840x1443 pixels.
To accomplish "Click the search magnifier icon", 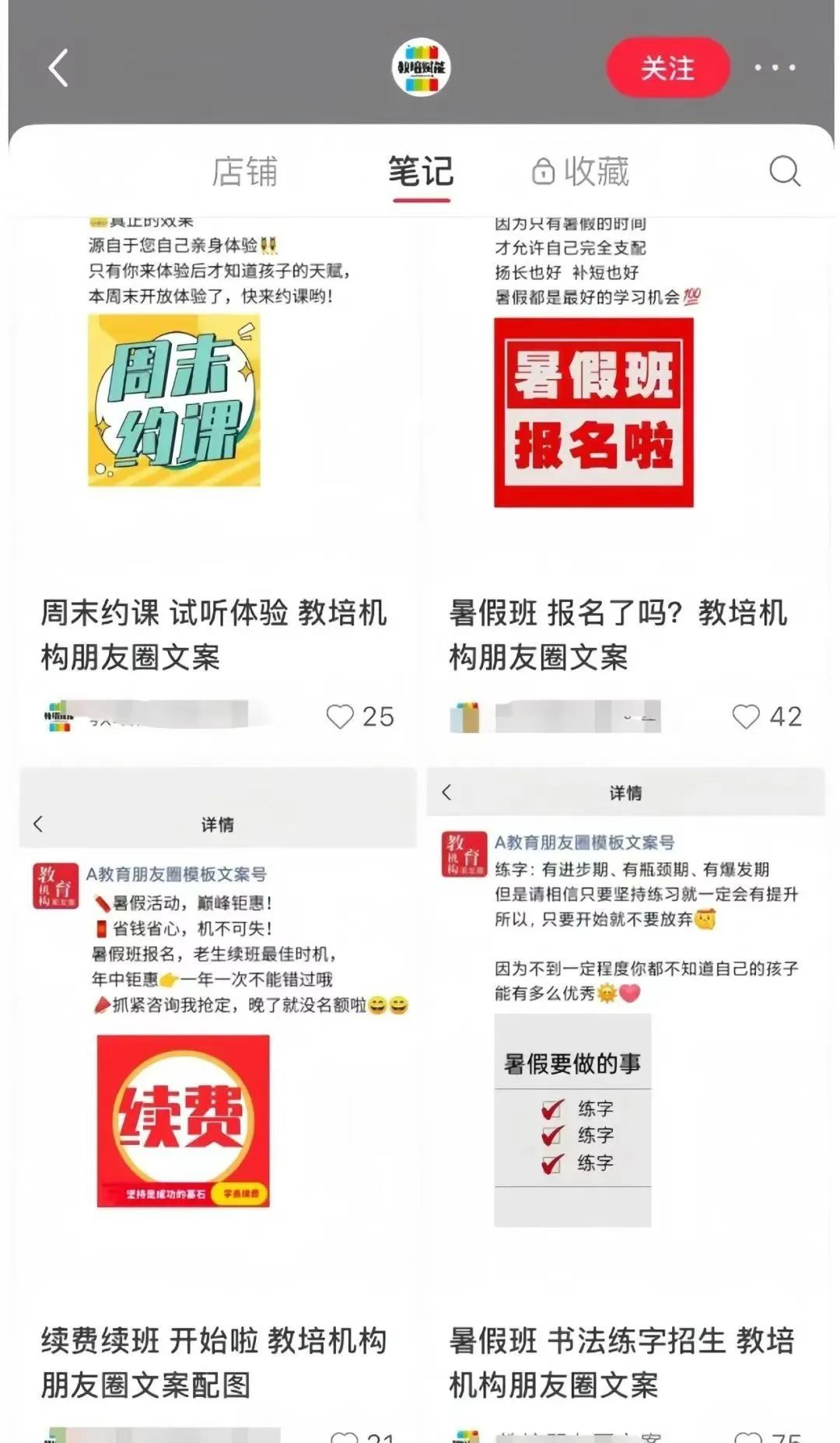I will [784, 172].
